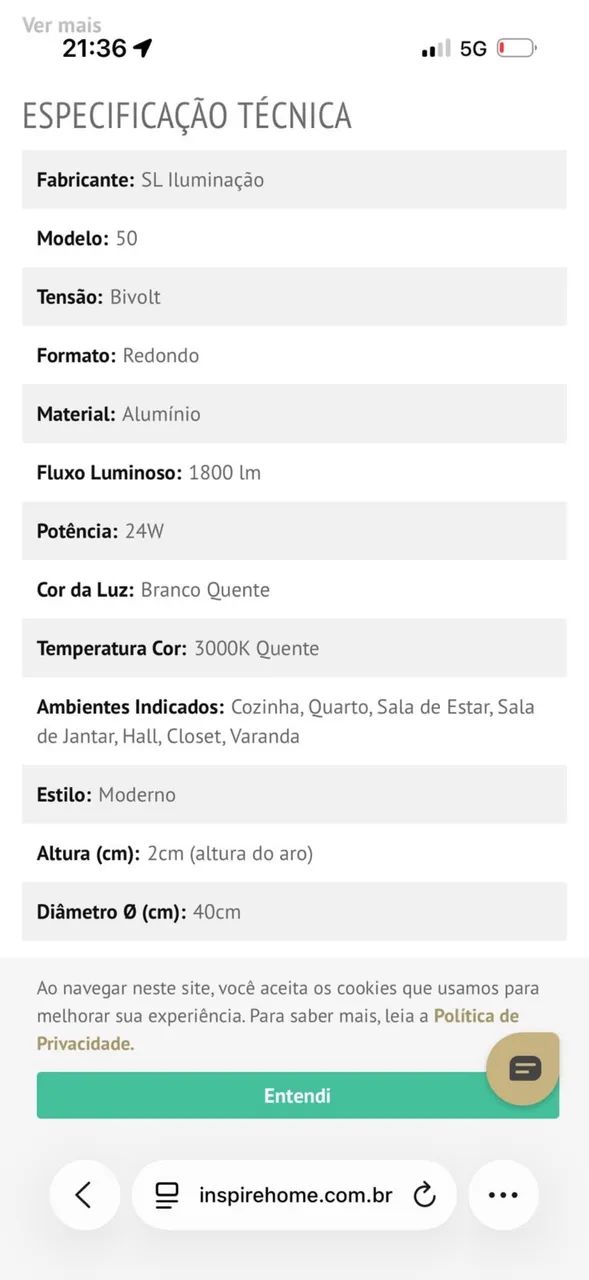Open the floating chat bubble

(523, 1069)
